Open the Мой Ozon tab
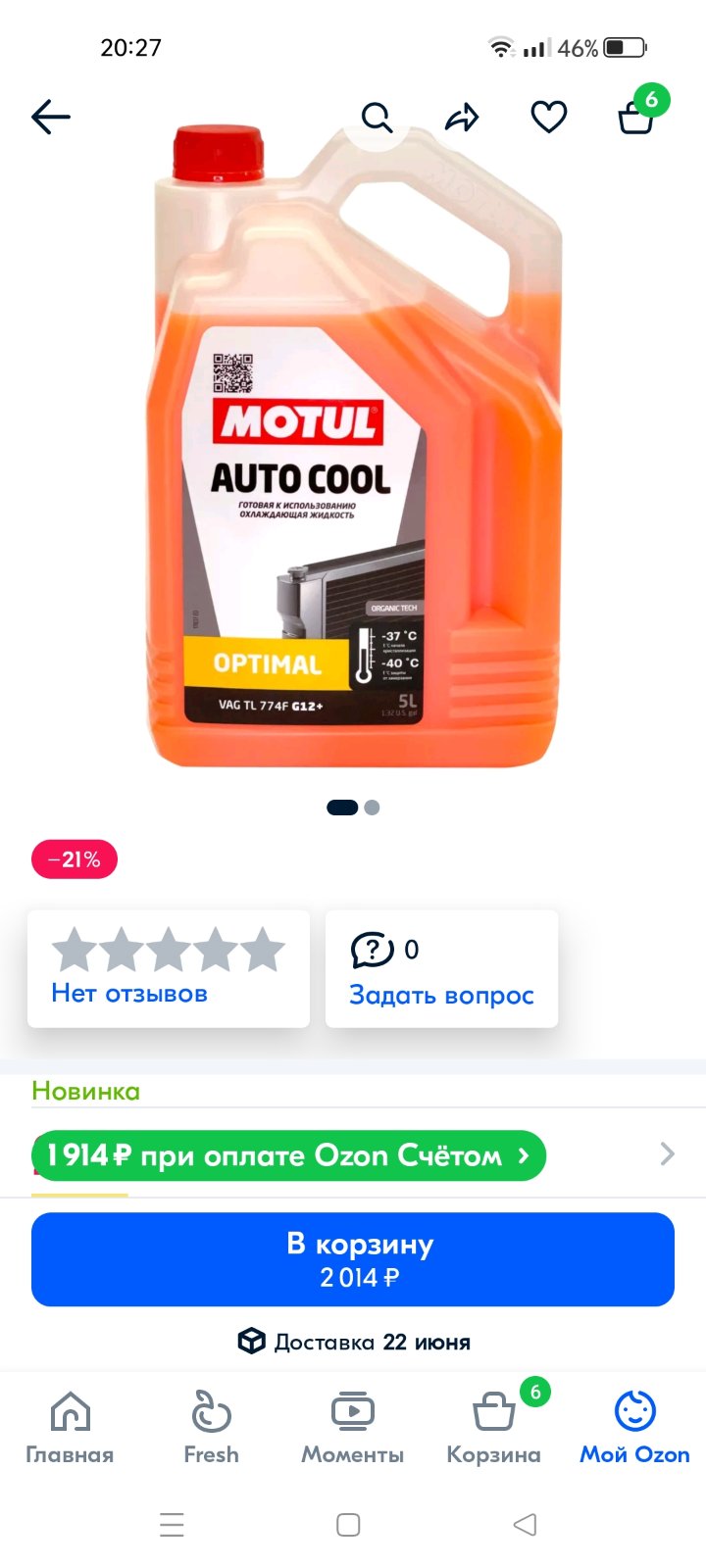The width and height of the screenshot is (706, 1568). (634, 1428)
